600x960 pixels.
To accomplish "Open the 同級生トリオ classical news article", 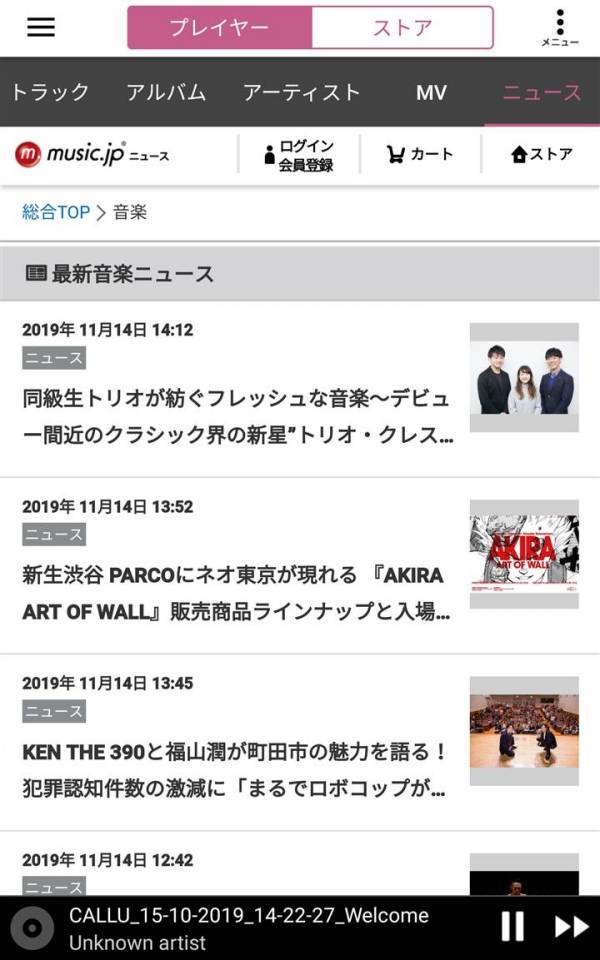I will pyautogui.click(x=237, y=417).
